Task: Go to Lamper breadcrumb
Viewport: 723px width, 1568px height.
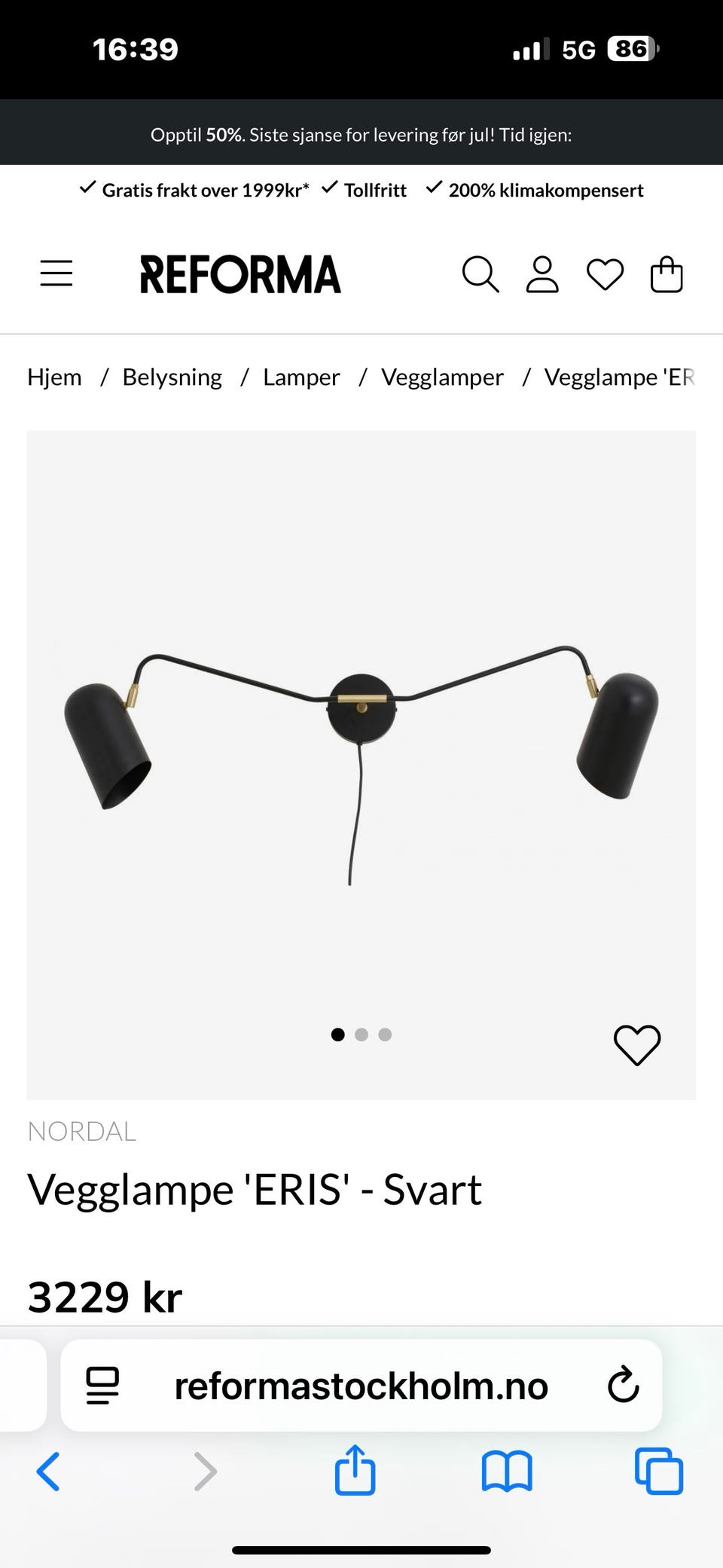Action: pos(301,377)
